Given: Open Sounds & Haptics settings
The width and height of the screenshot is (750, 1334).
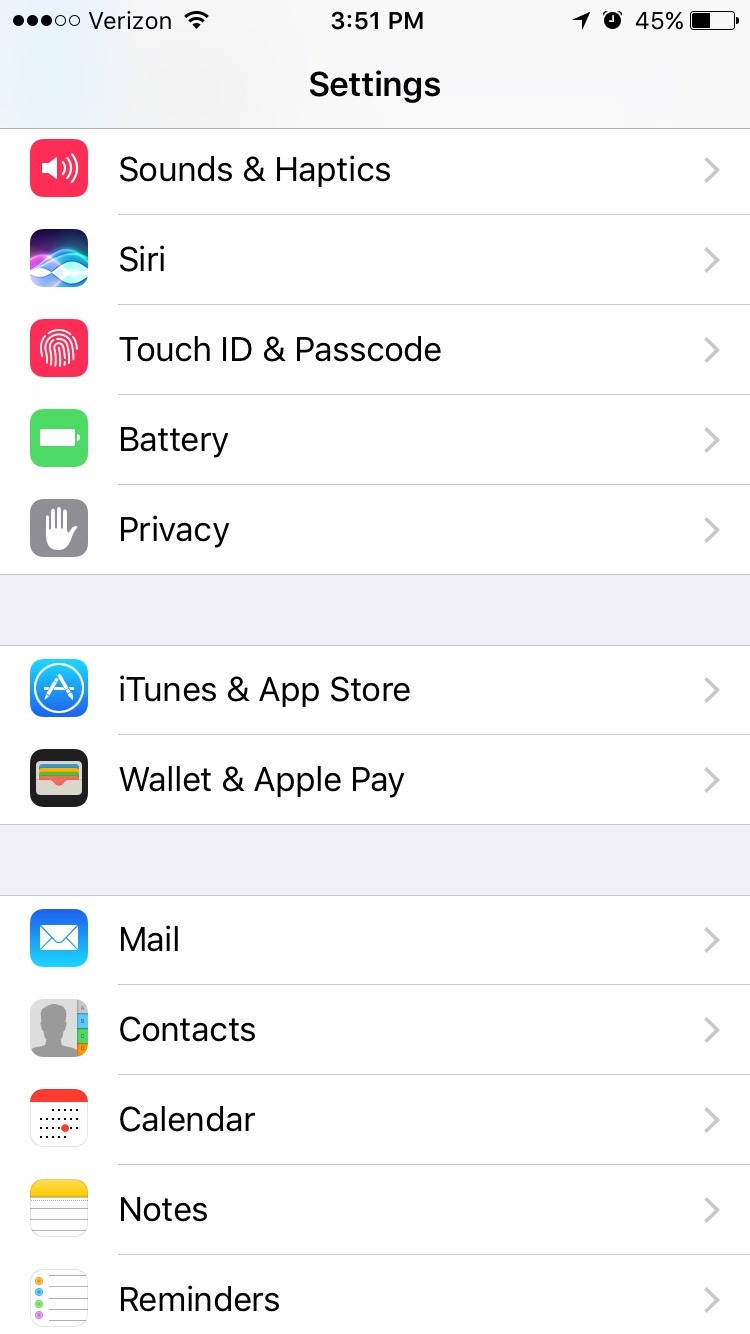Looking at the screenshot, I should pyautogui.click(x=375, y=170).
